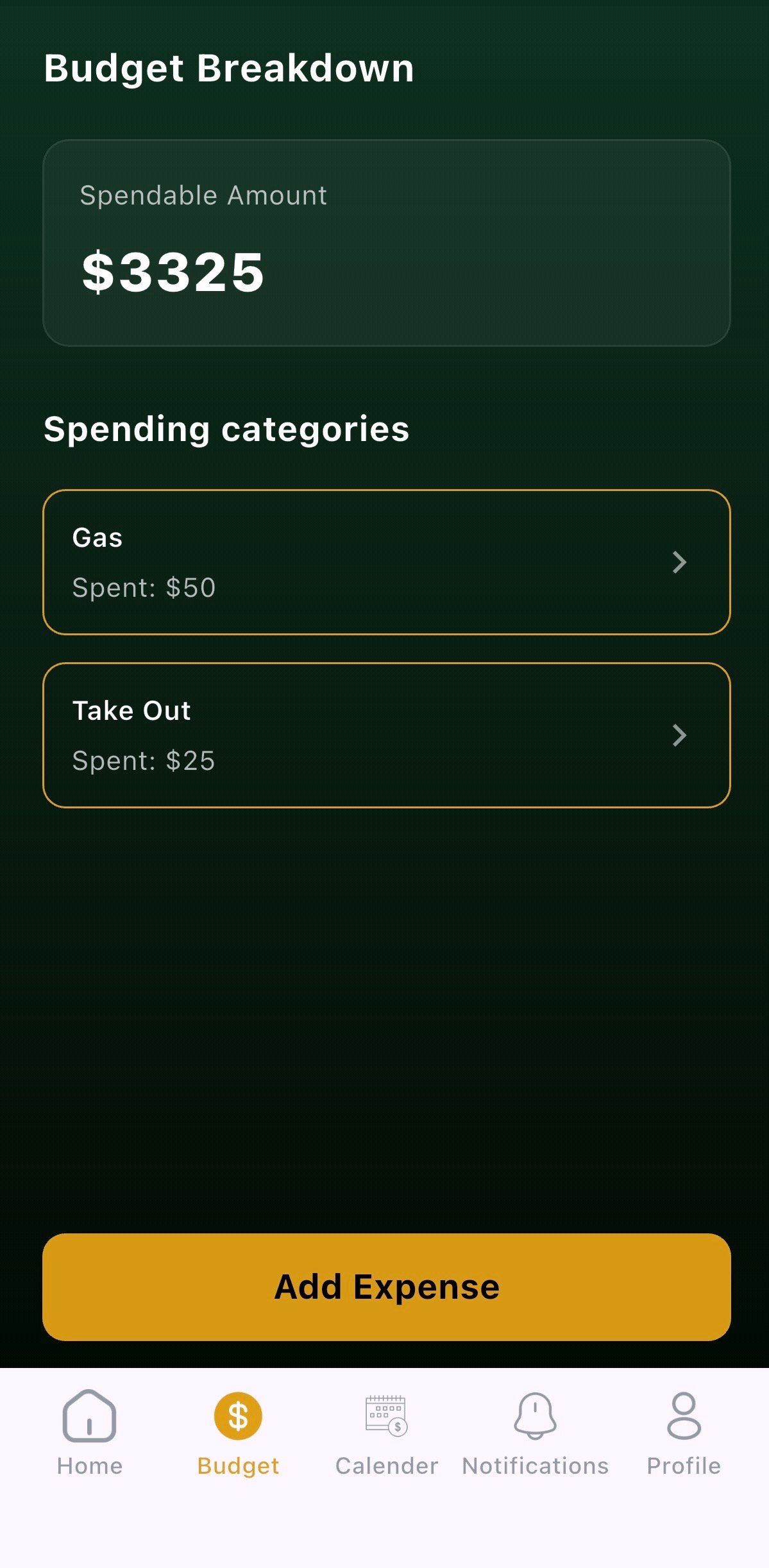Open the Gas spending category
This screenshot has width=769, height=1568.
(x=386, y=562)
